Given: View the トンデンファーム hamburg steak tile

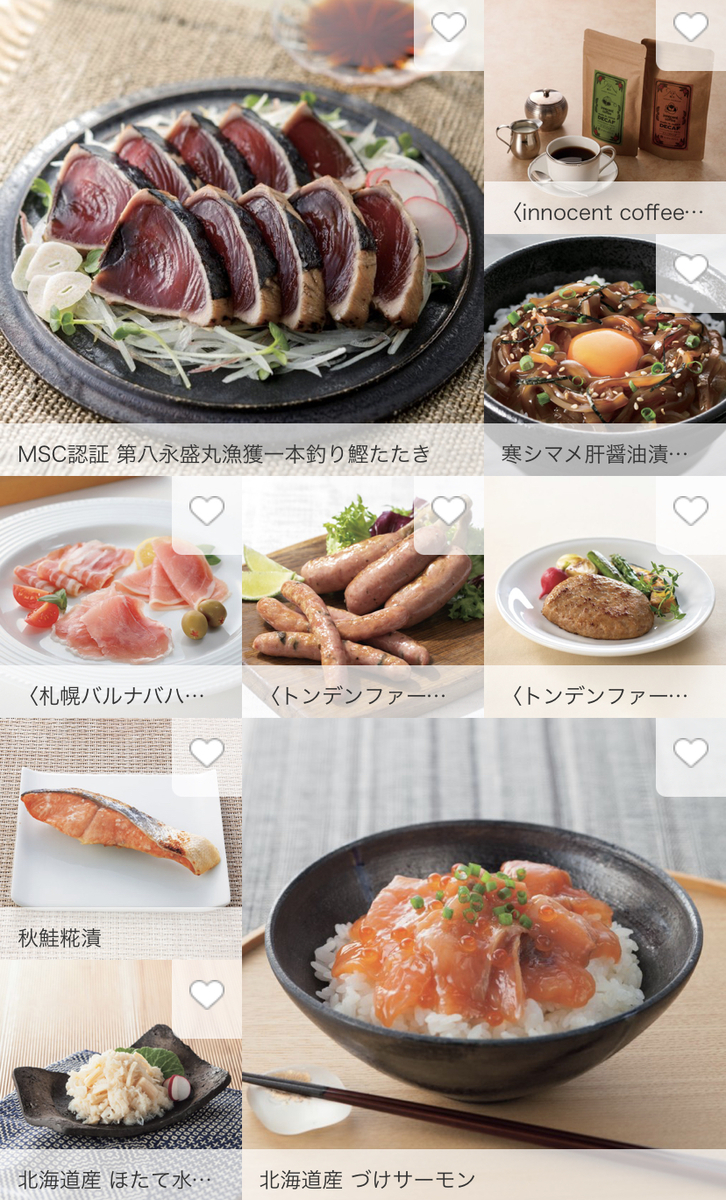Looking at the screenshot, I should tap(605, 597).
